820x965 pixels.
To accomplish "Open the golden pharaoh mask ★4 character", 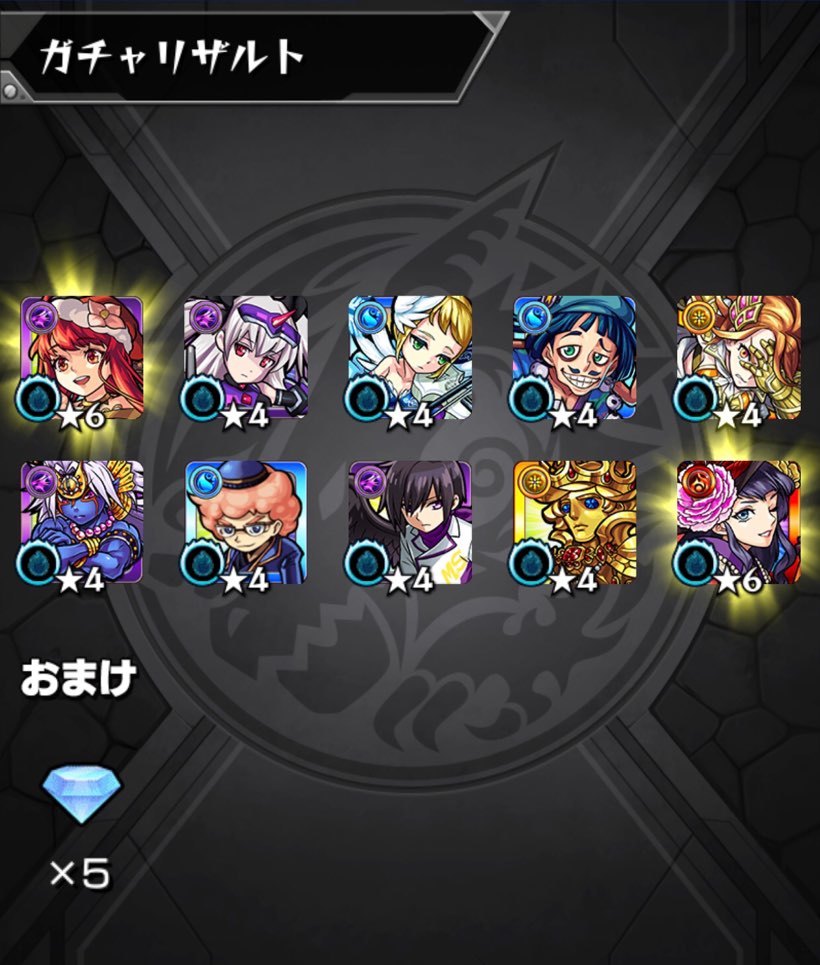I will click(574, 521).
